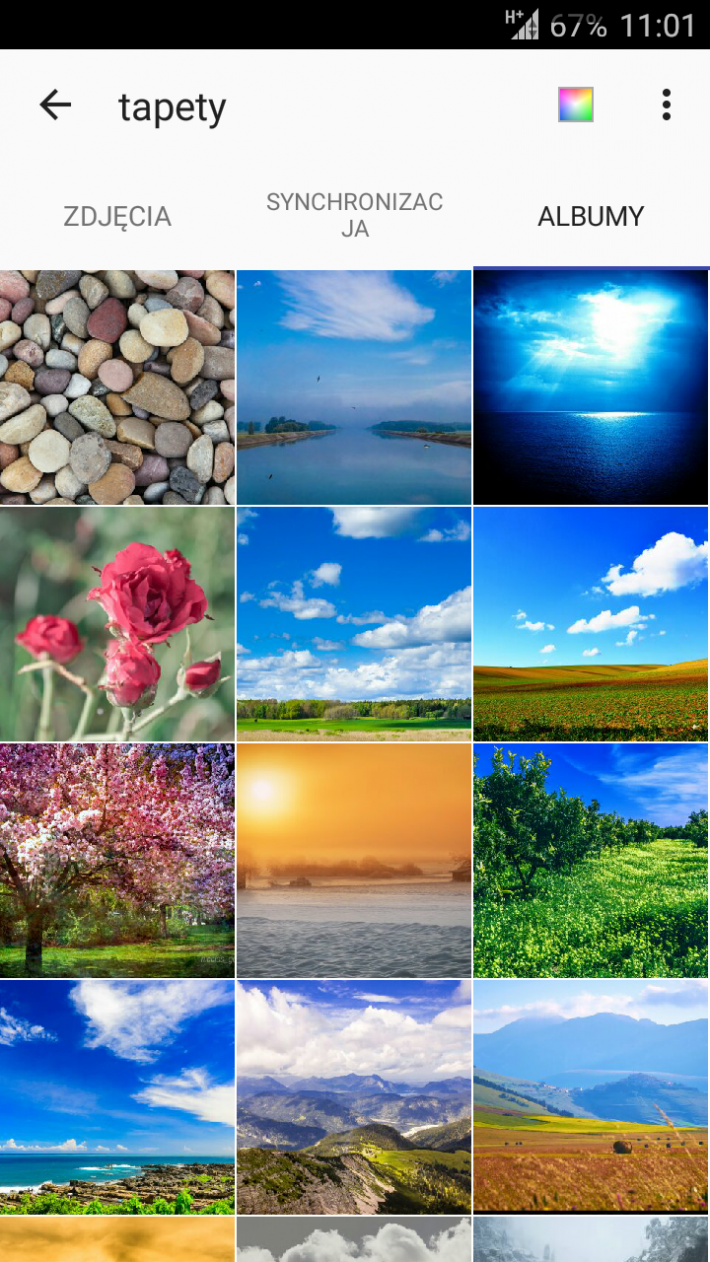The height and width of the screenshot is (1262, 710).
Task: View the green meadow with clouds photo
Action: coord(354,623)
